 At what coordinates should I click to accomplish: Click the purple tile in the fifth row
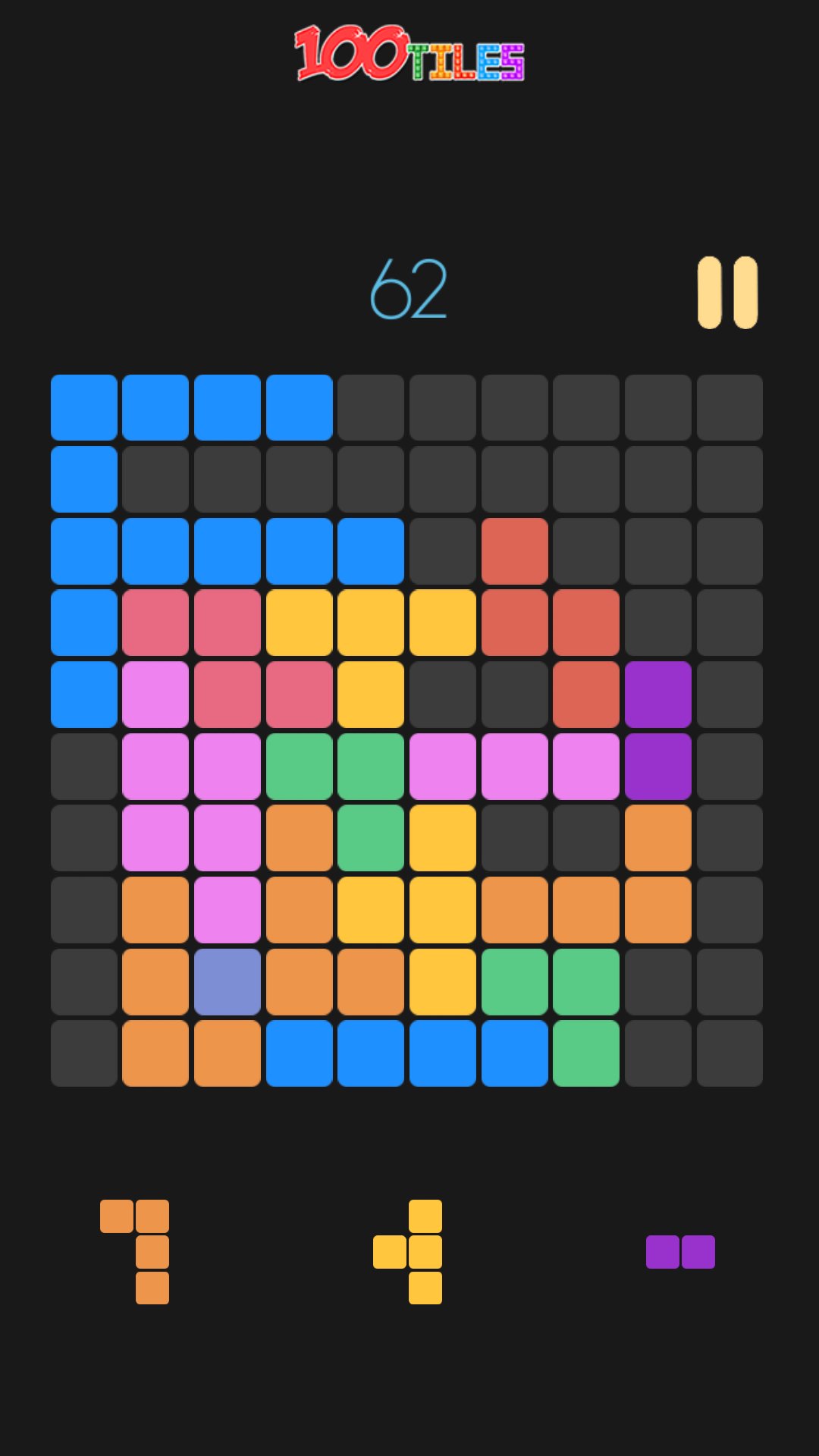point(658,693)
